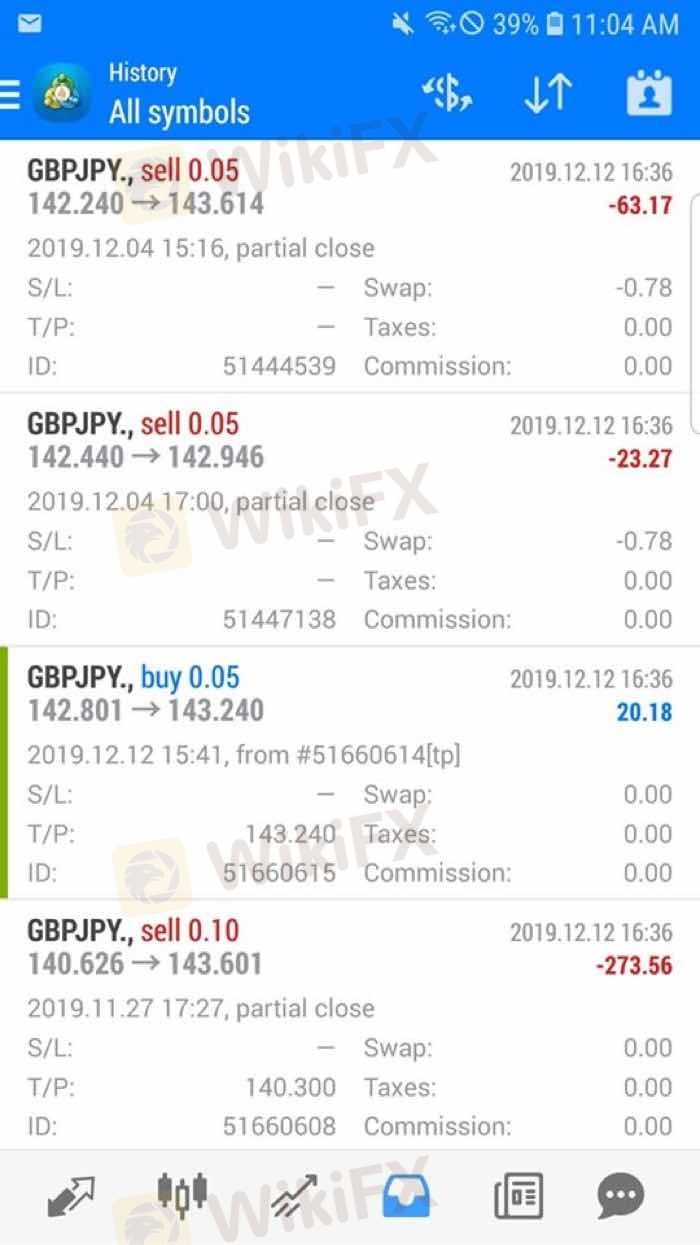Switch to the News tab

tap(518, 1195)
